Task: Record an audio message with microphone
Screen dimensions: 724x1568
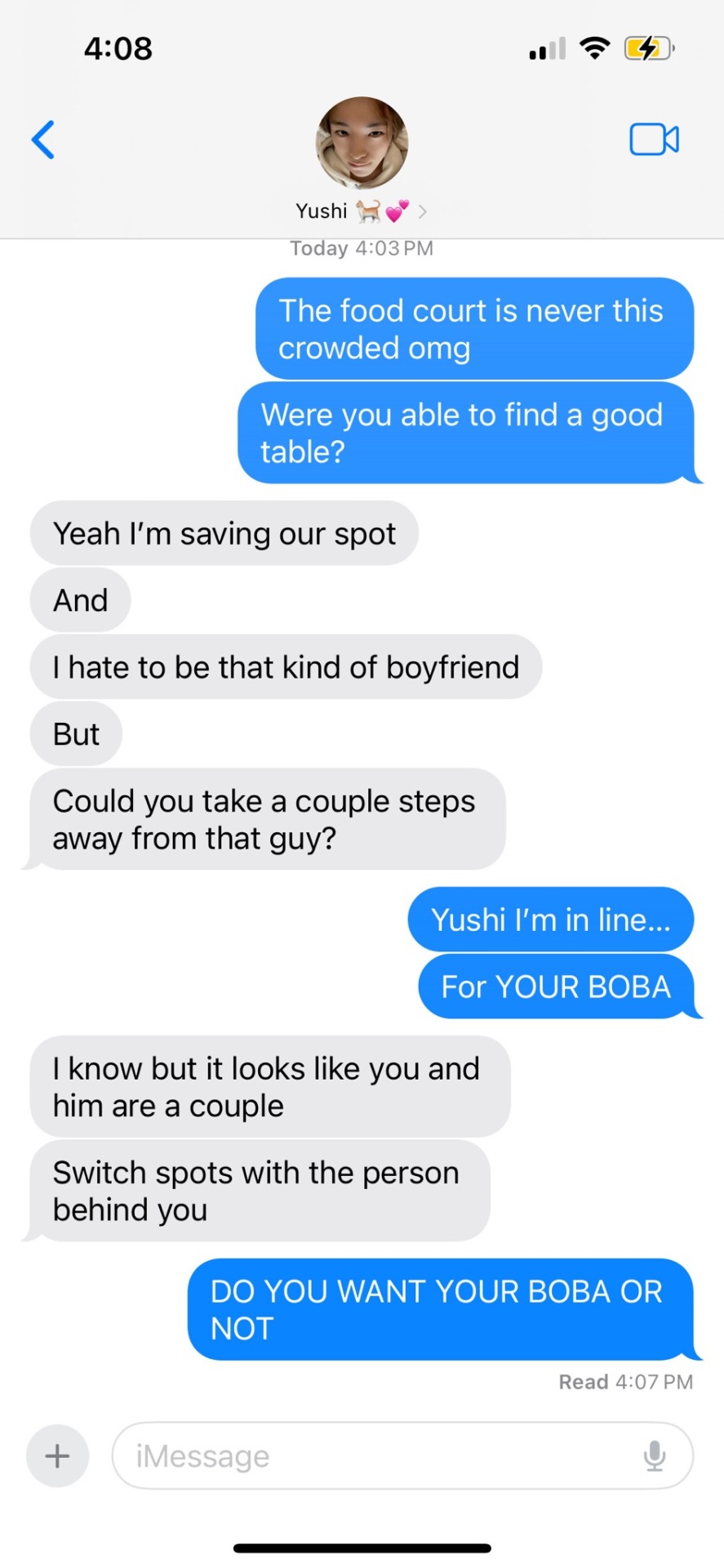Action: coord(655,1455)
